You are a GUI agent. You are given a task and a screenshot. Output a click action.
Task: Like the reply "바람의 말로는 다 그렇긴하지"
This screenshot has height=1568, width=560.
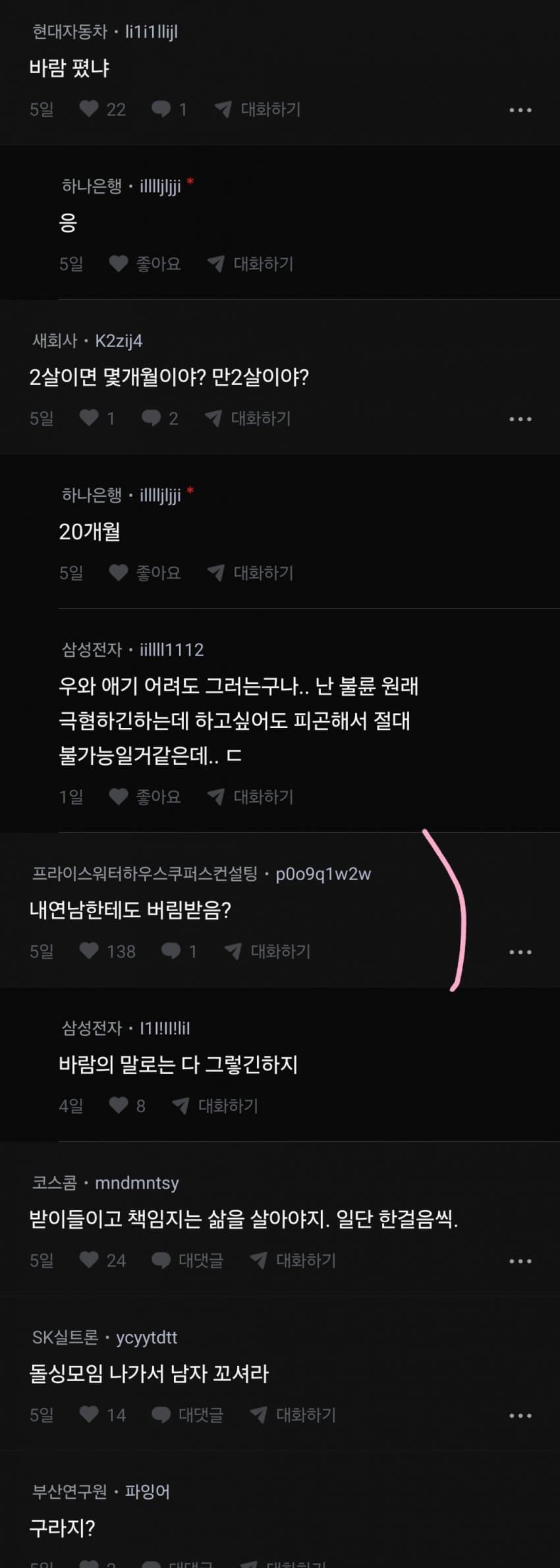tap(119, 1106)
